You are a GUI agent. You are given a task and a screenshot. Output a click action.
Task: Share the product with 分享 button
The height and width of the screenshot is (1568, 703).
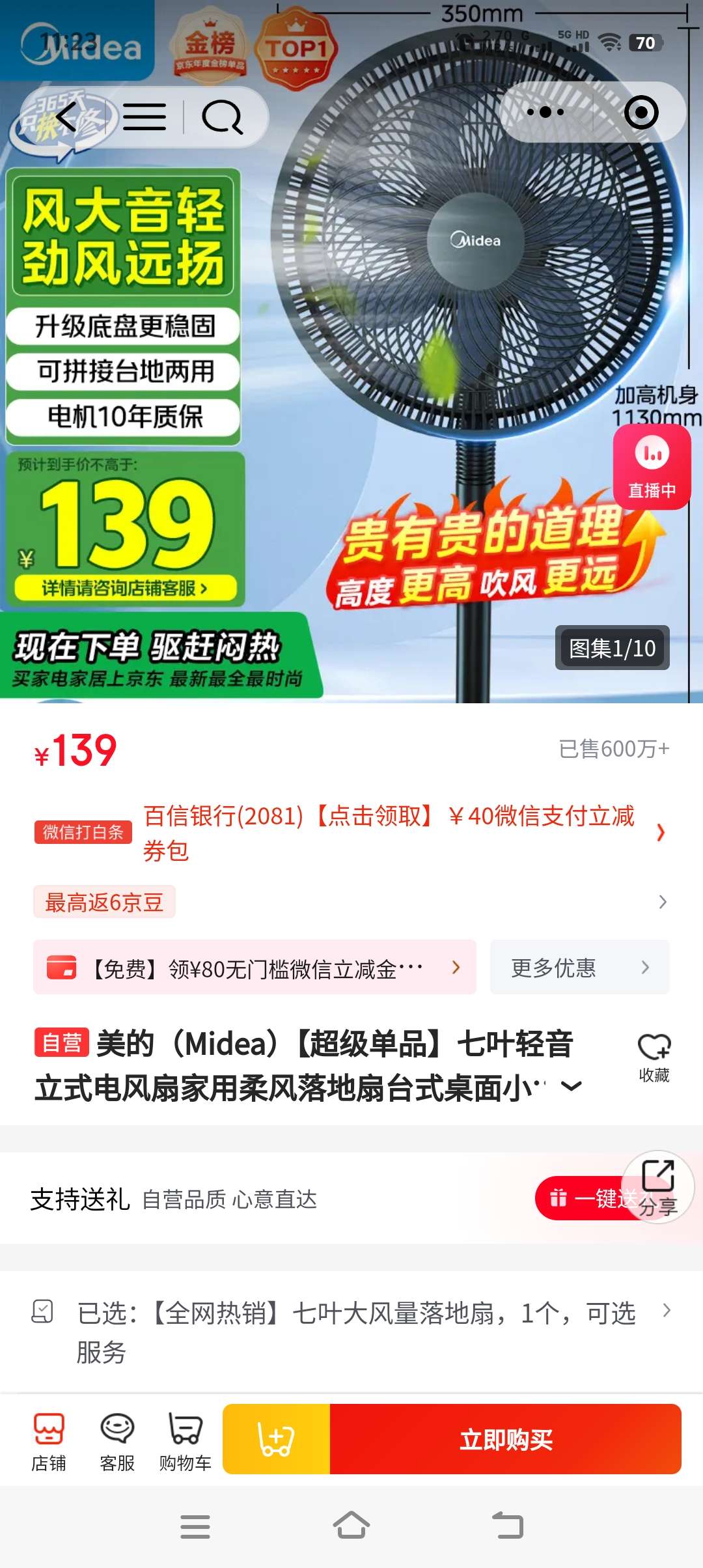658,1187
